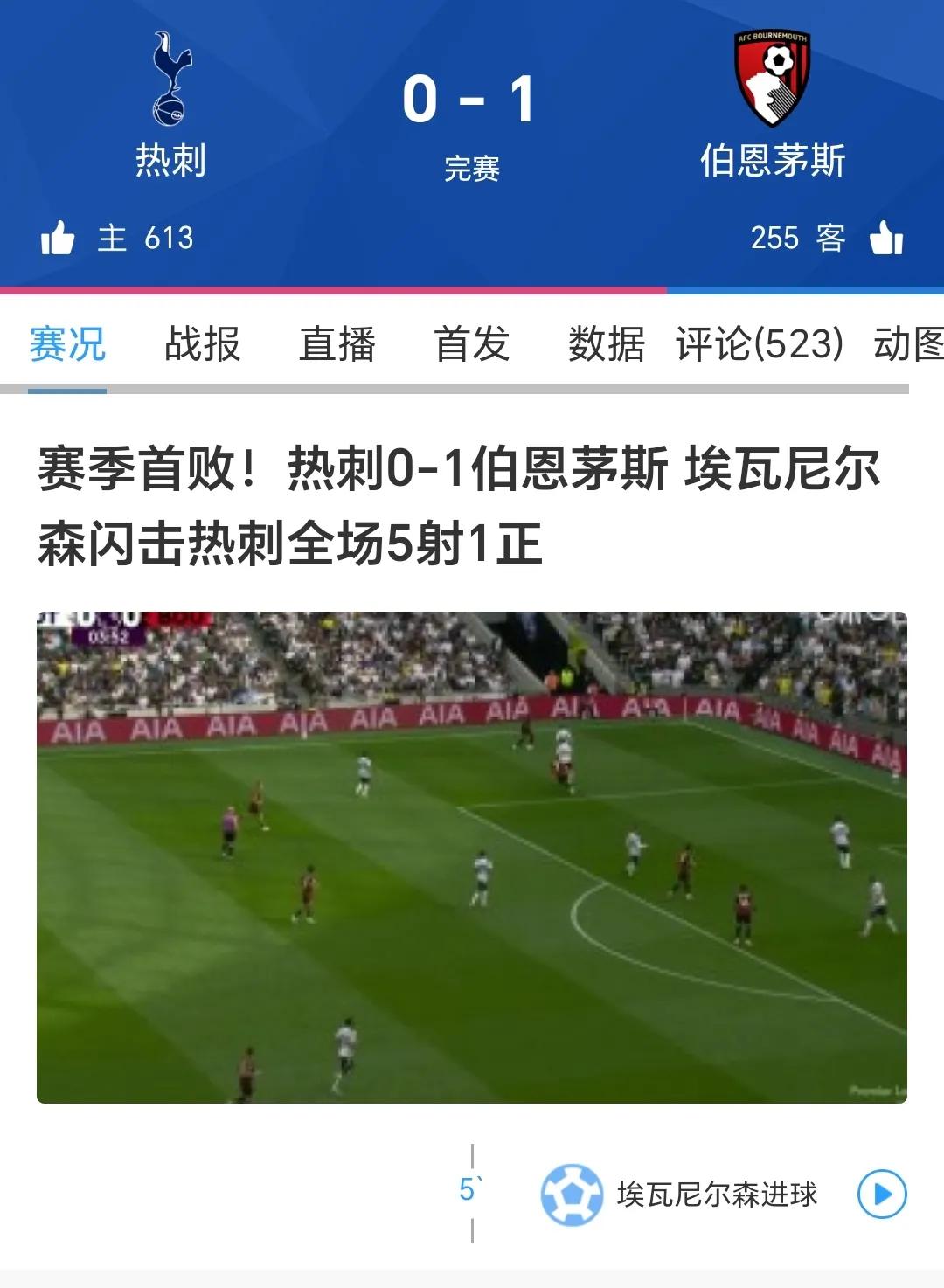Screen dimensions: 944x1288
Task: Open the 首发 lineup tab
Action: click(x=472, y=343)
